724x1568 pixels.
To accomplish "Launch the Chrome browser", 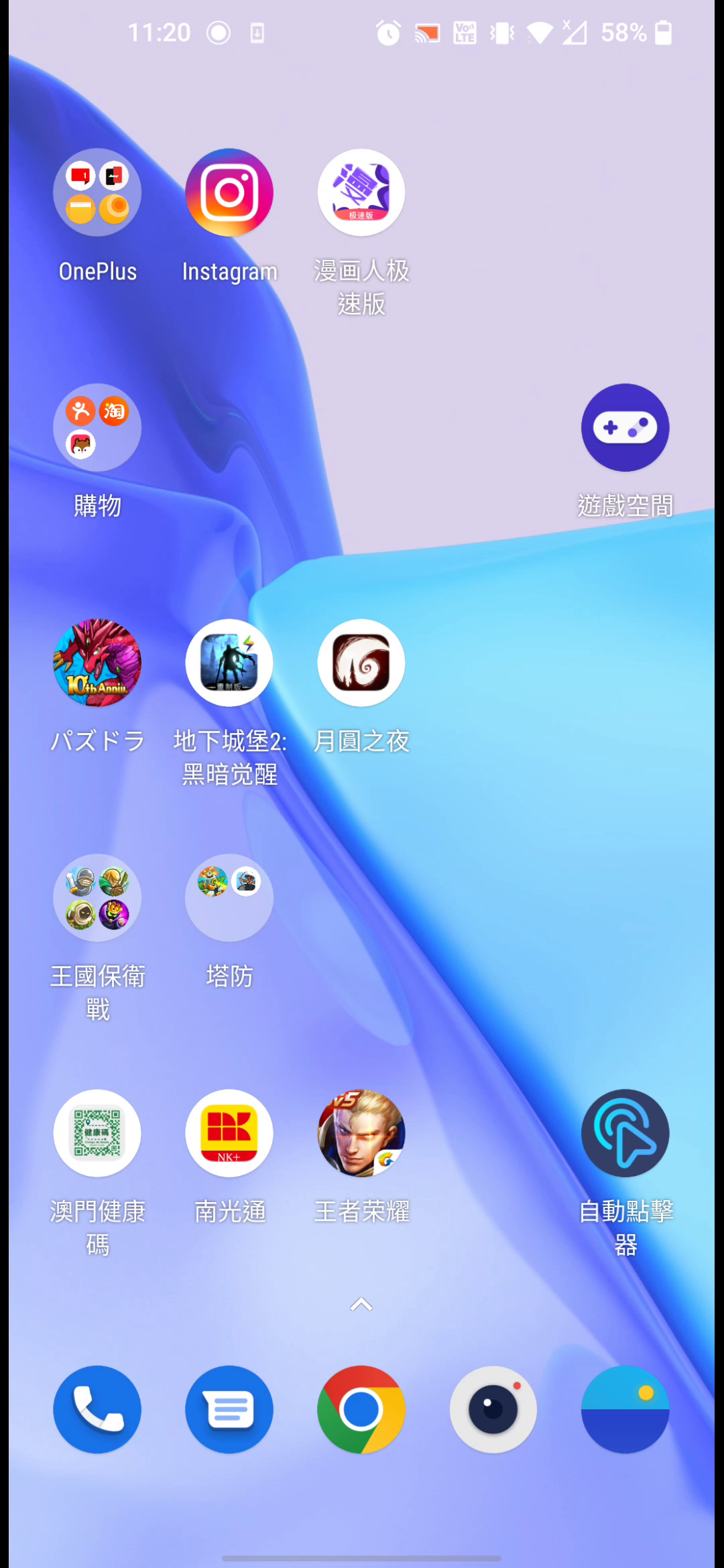I will tap(361, 1409).
